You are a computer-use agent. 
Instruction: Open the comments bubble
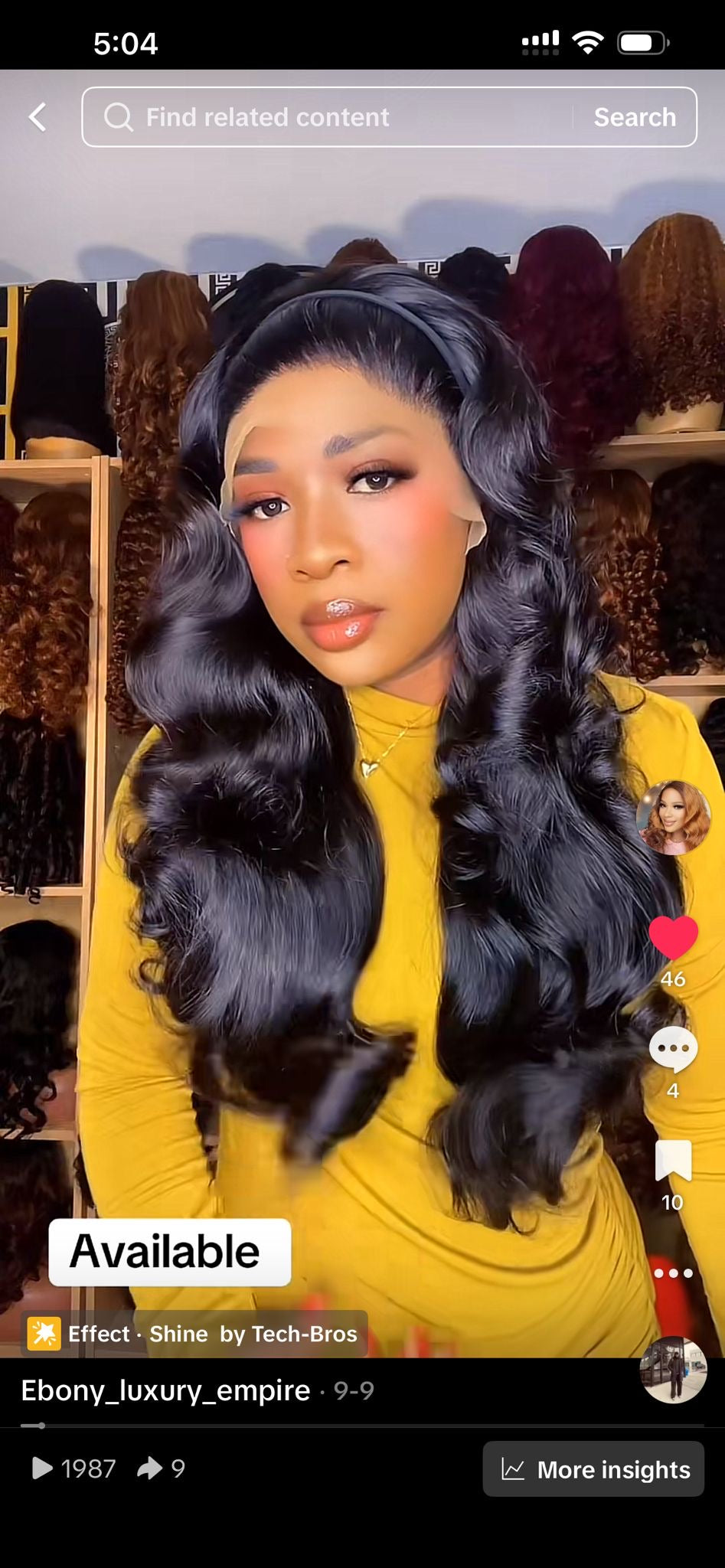tap(673, 1049)
